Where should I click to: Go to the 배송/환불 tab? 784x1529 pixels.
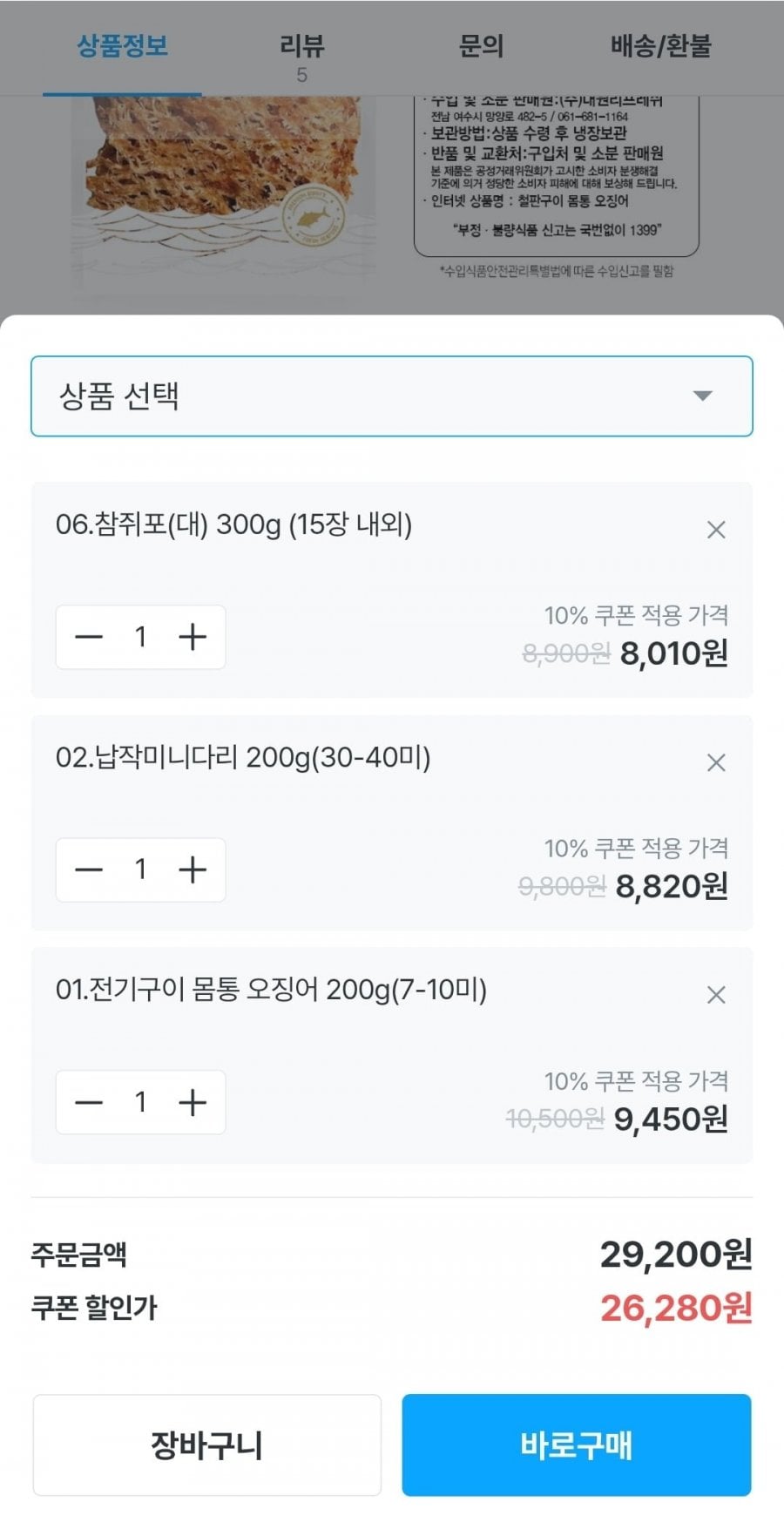(x=660, y=46)
